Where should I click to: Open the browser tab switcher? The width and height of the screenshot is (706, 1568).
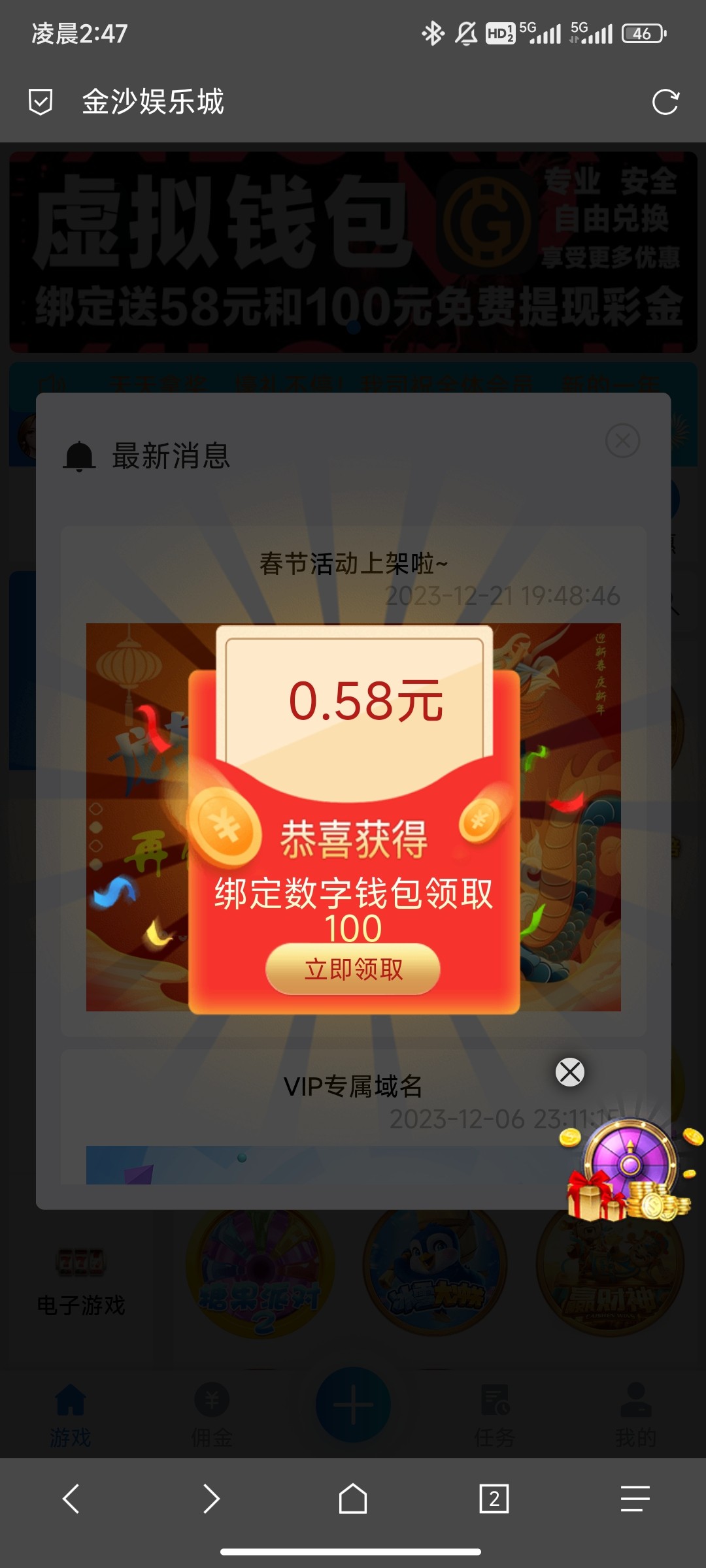coord(494,1499)
